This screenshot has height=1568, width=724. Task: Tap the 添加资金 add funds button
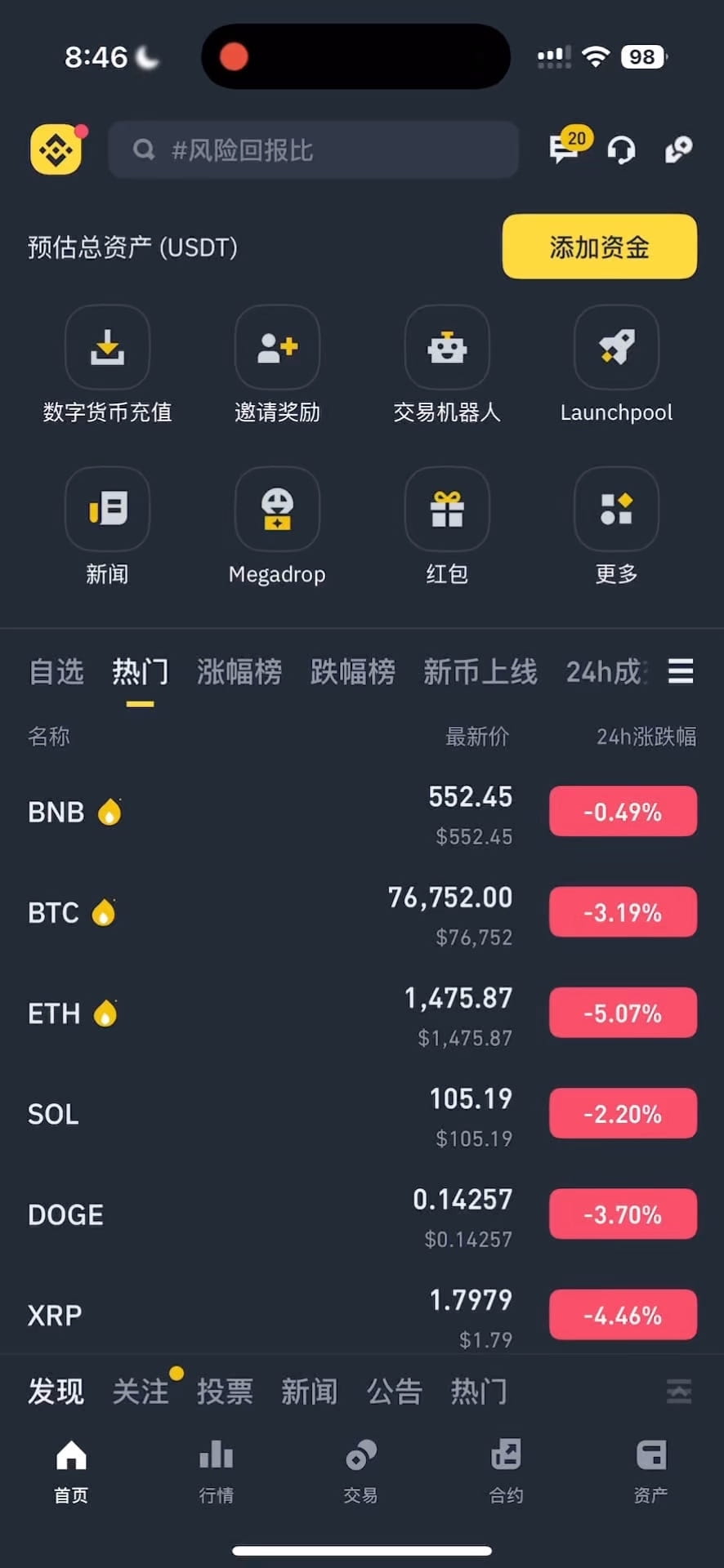click(x=599, y=247)
